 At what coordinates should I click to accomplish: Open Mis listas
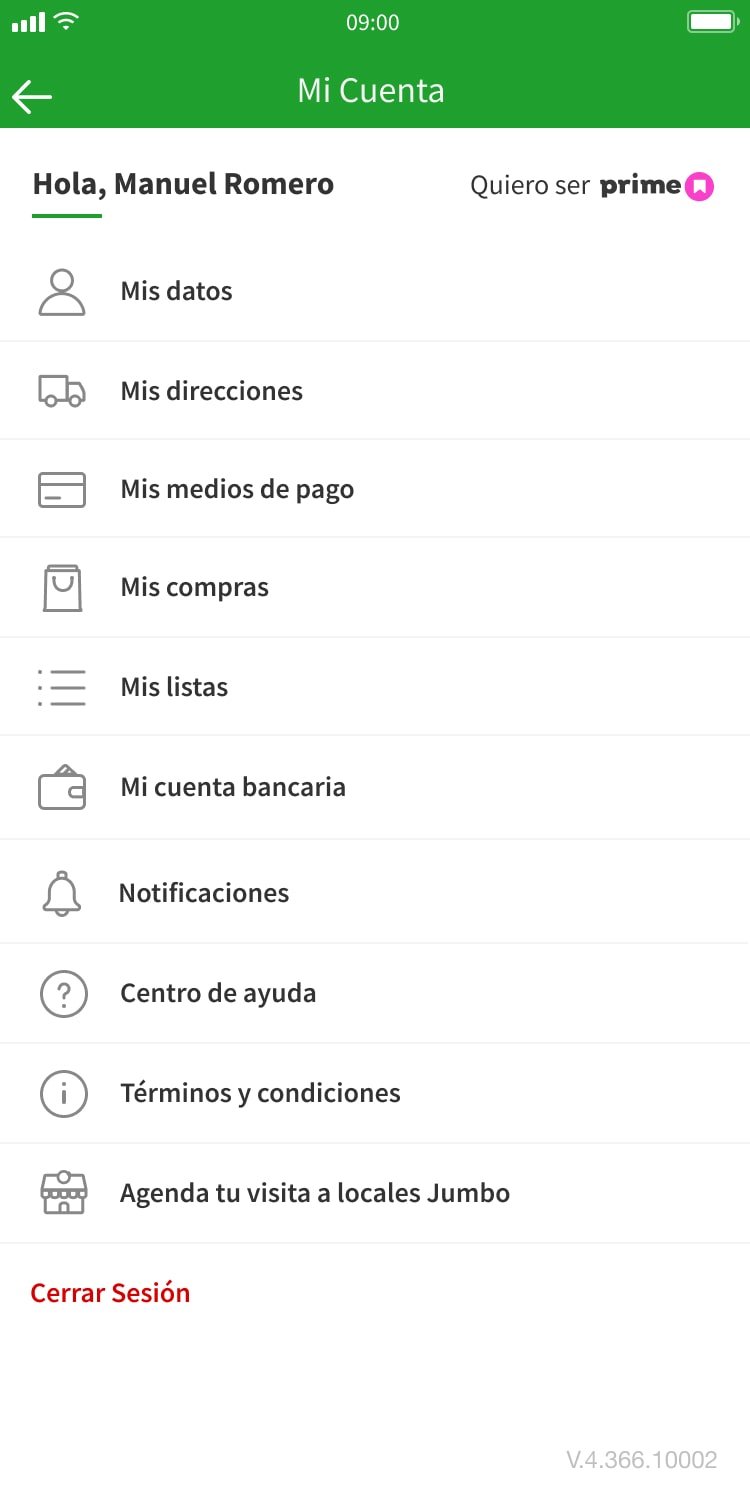click(x=174, y=687)
